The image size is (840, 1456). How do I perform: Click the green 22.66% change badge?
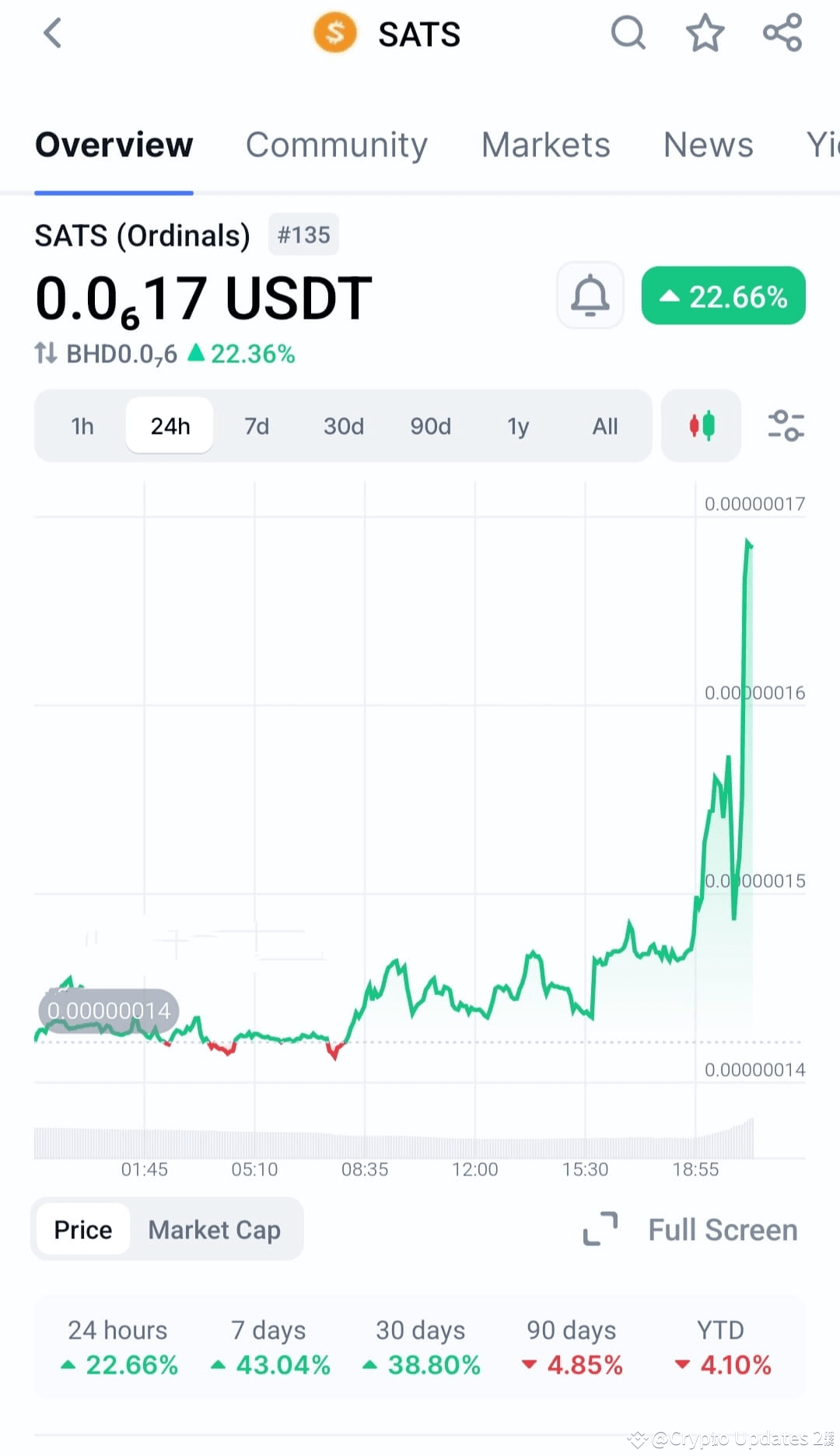coord(723,295)
